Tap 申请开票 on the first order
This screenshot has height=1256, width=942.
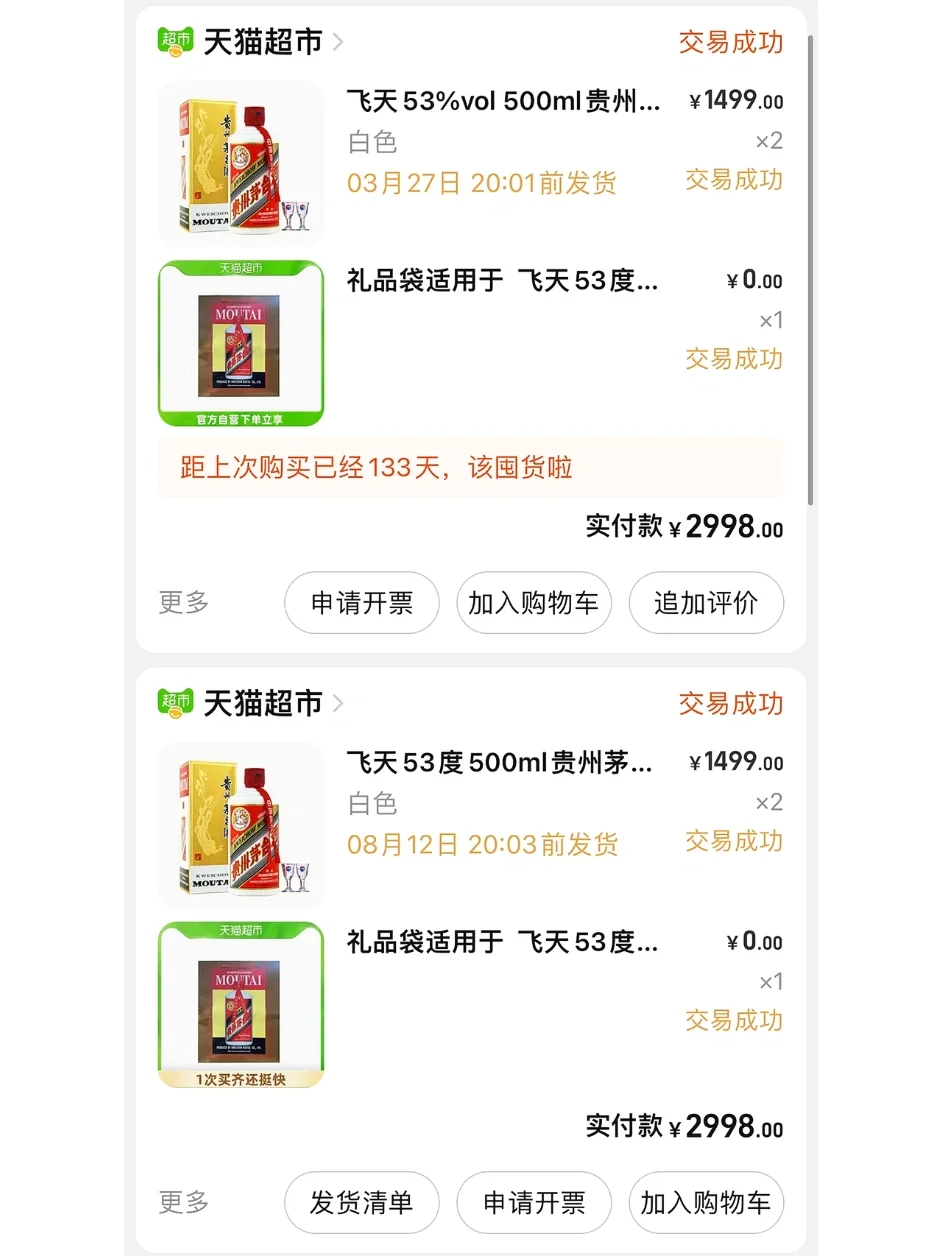coord(361,603)
